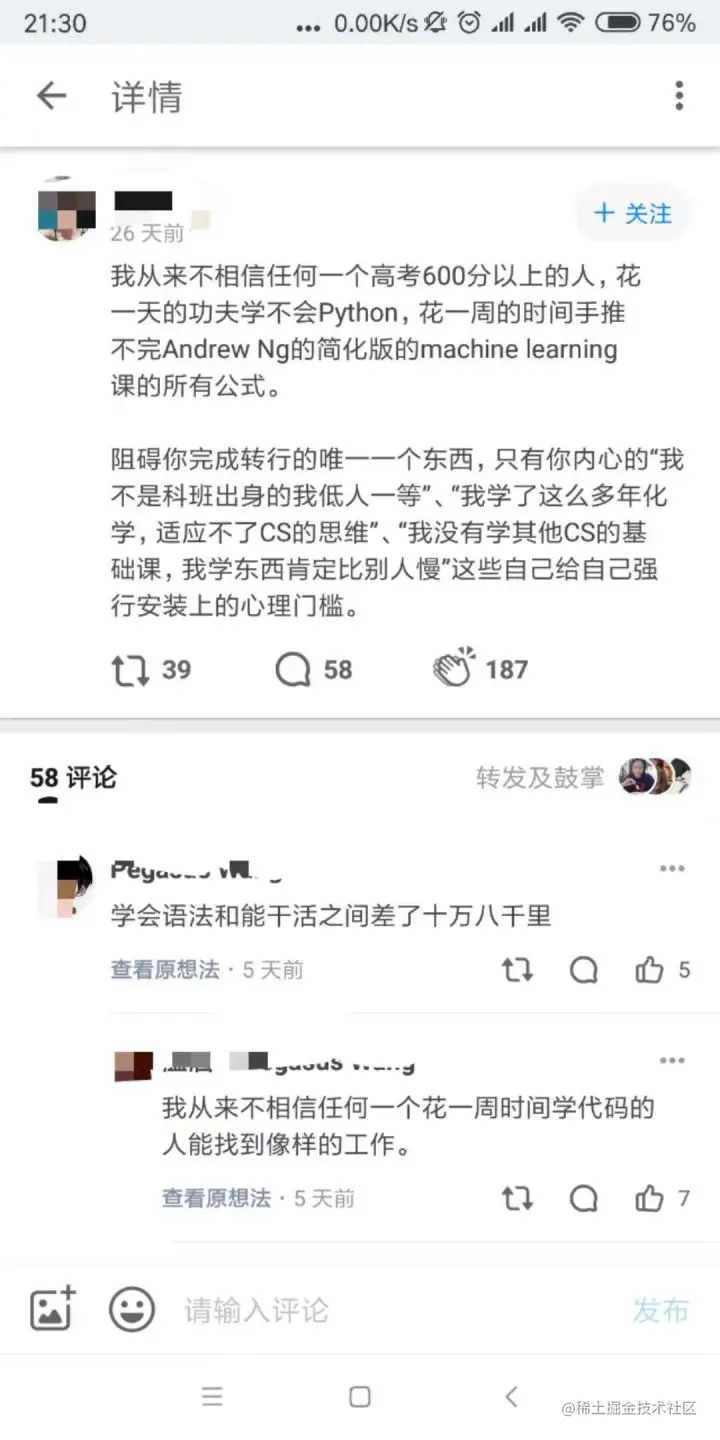The image size is (720, 1440).
Task: Follow the post author with 关注
Action: coord(633,213)
